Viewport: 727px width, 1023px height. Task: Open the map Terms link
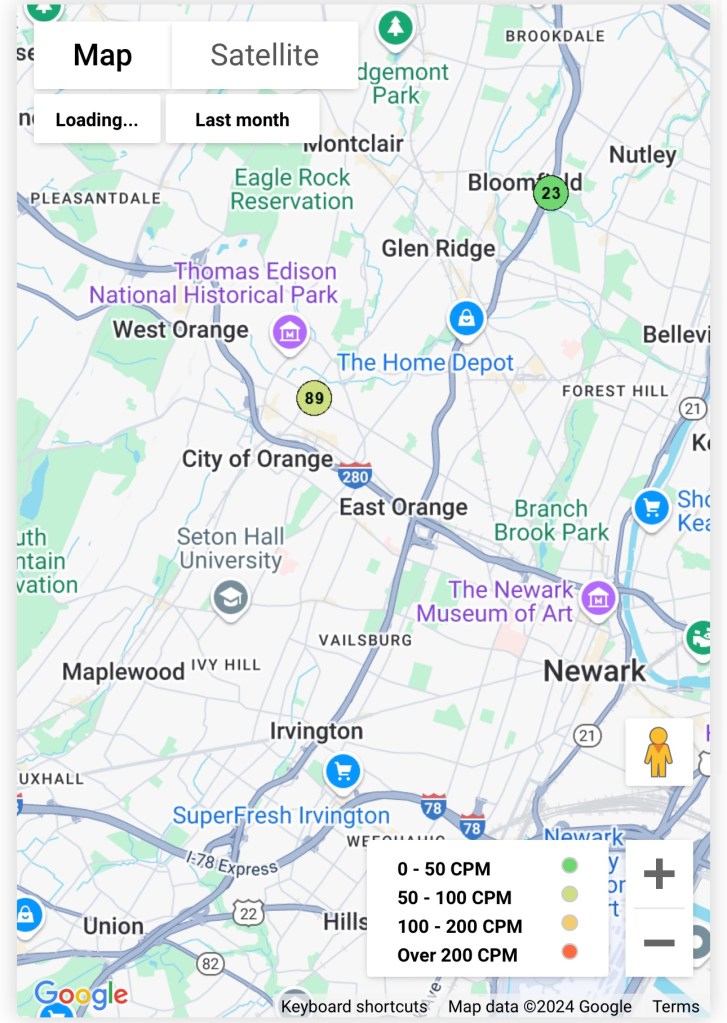coord(676,1007)
